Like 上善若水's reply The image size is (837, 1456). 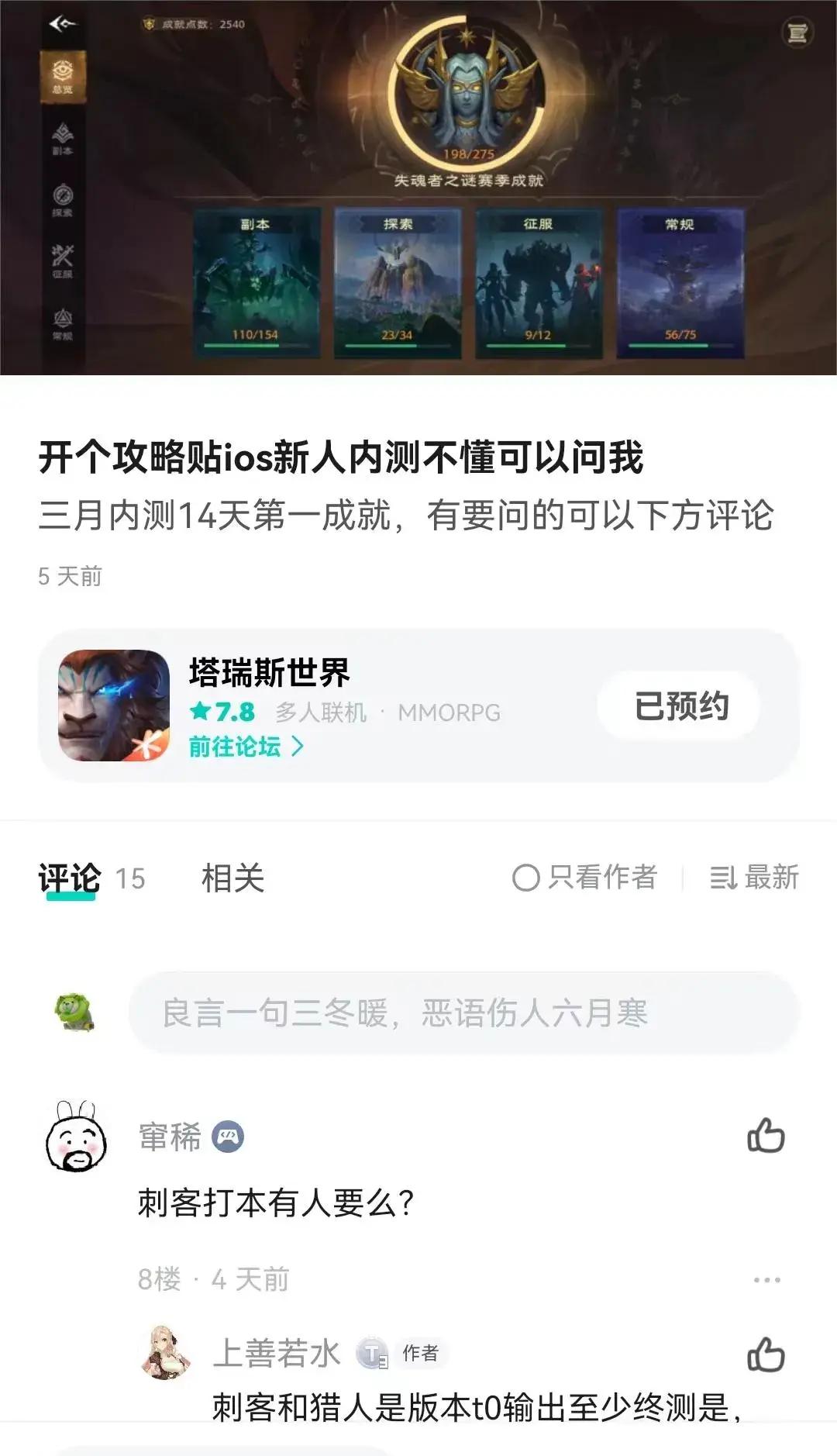point(766,1354)
